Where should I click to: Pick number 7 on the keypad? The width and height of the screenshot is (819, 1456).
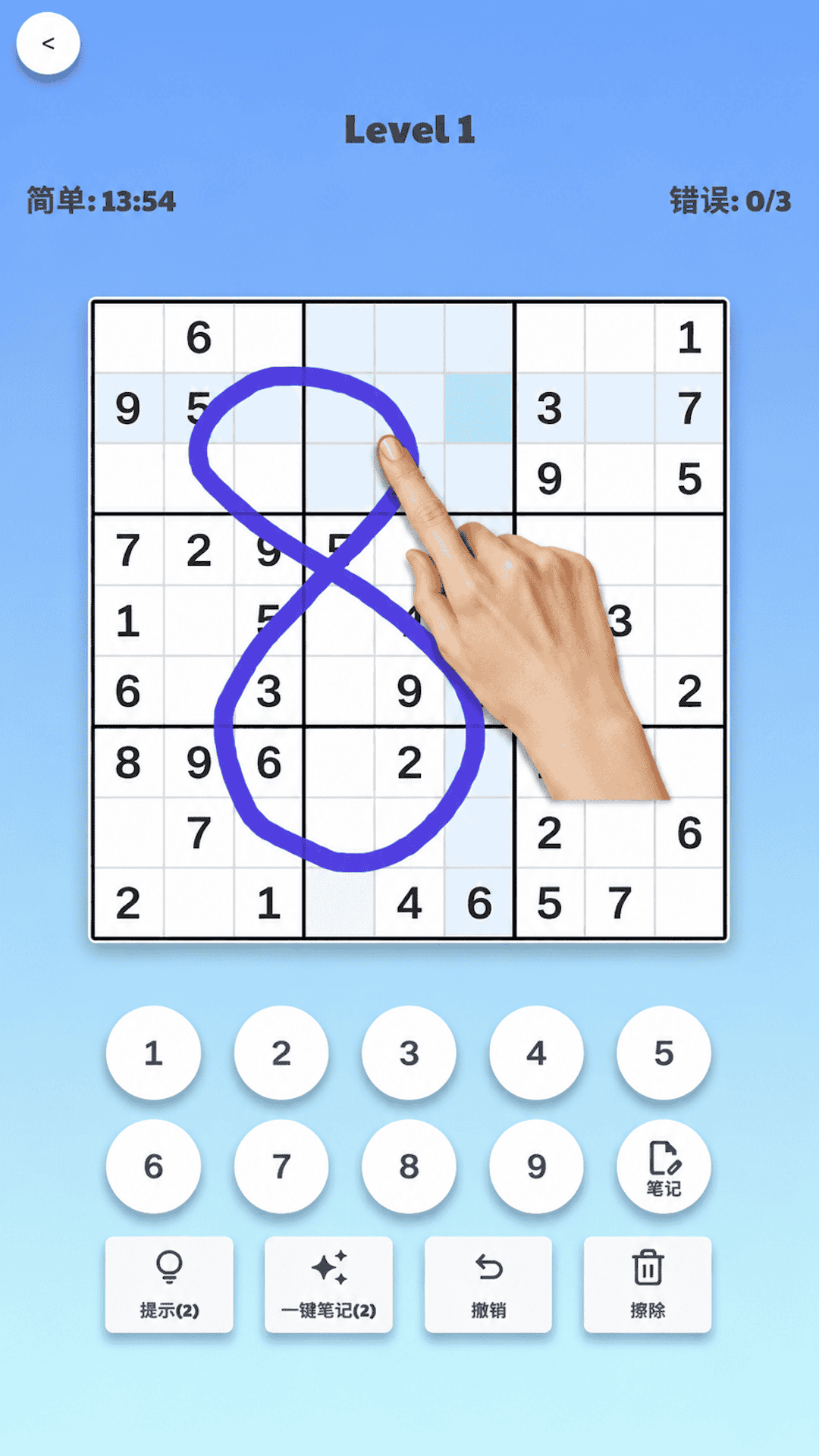(281, 1166)
